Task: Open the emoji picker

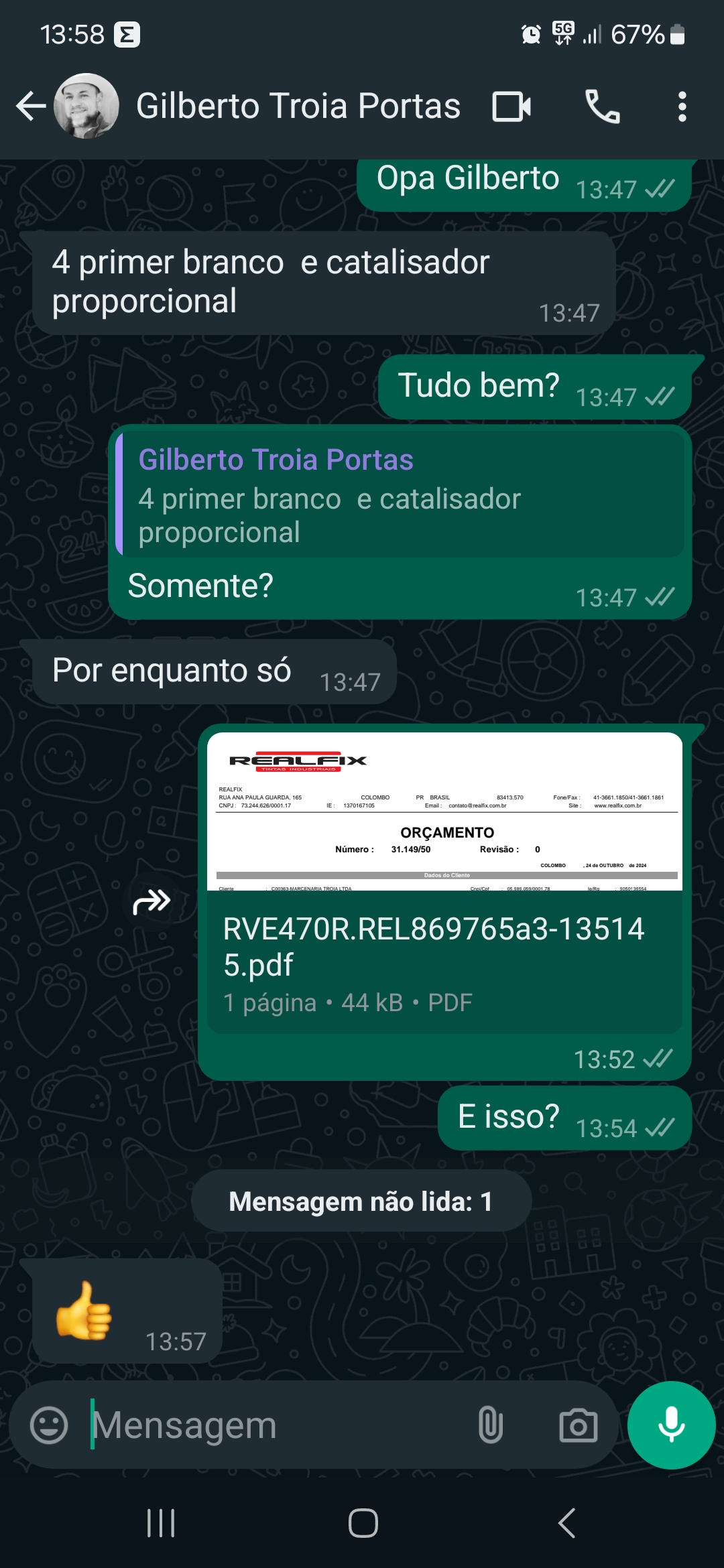Action: pyautogui.click(x=49, y=1425)
